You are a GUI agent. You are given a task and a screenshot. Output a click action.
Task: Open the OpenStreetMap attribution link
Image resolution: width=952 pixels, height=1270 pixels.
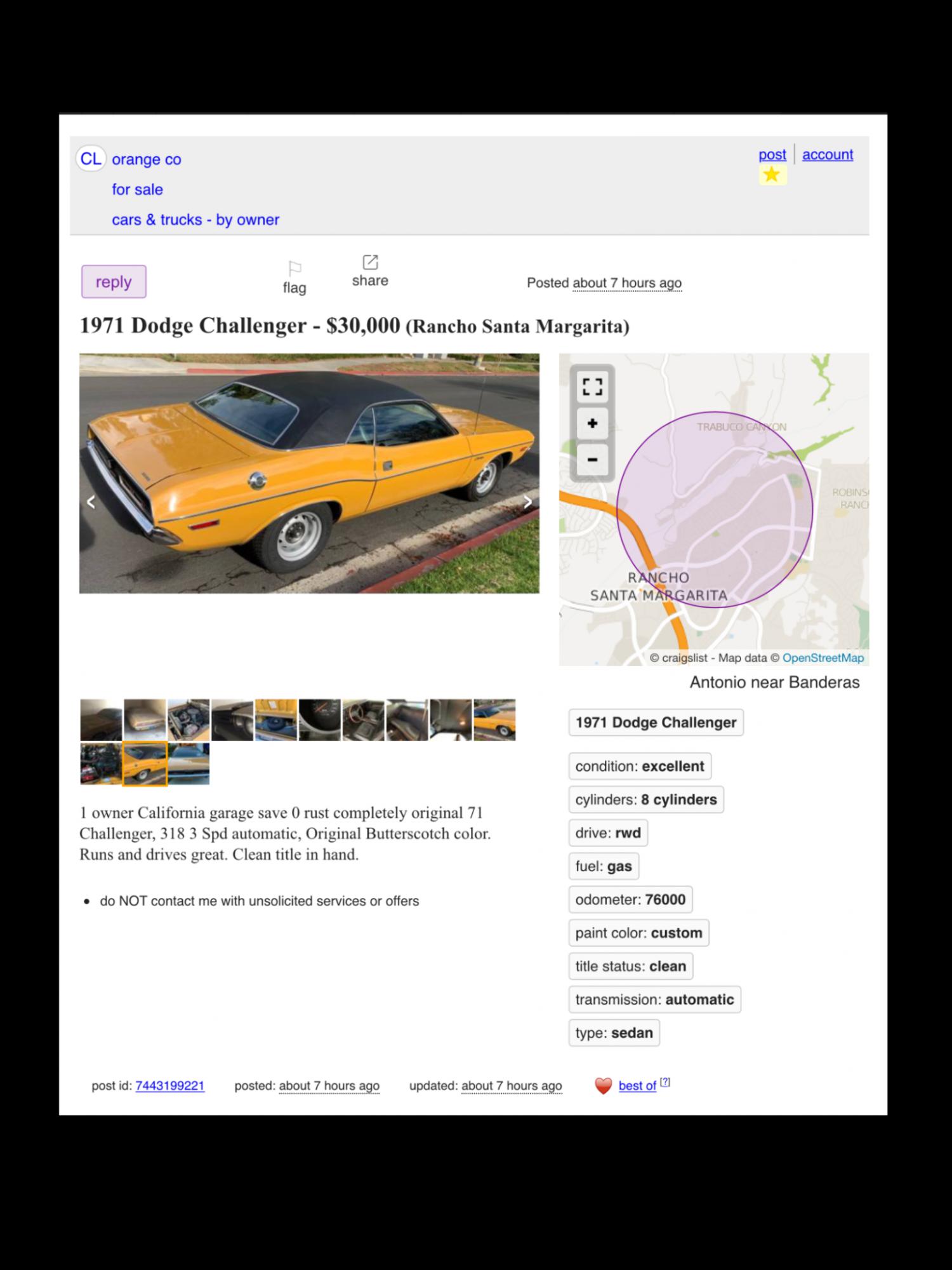tap(823, 658)
